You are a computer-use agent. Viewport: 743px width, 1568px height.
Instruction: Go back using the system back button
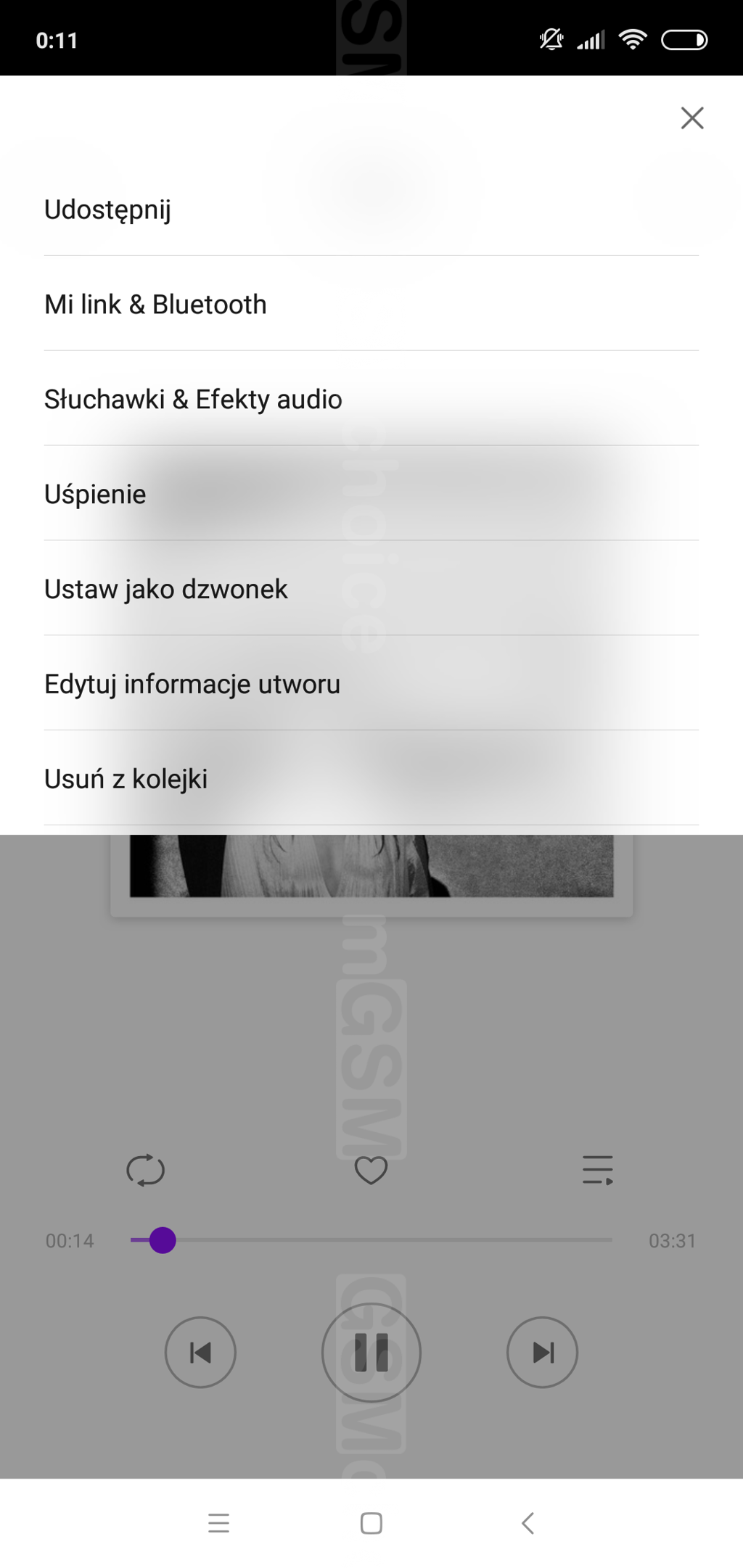(528, 1523)
